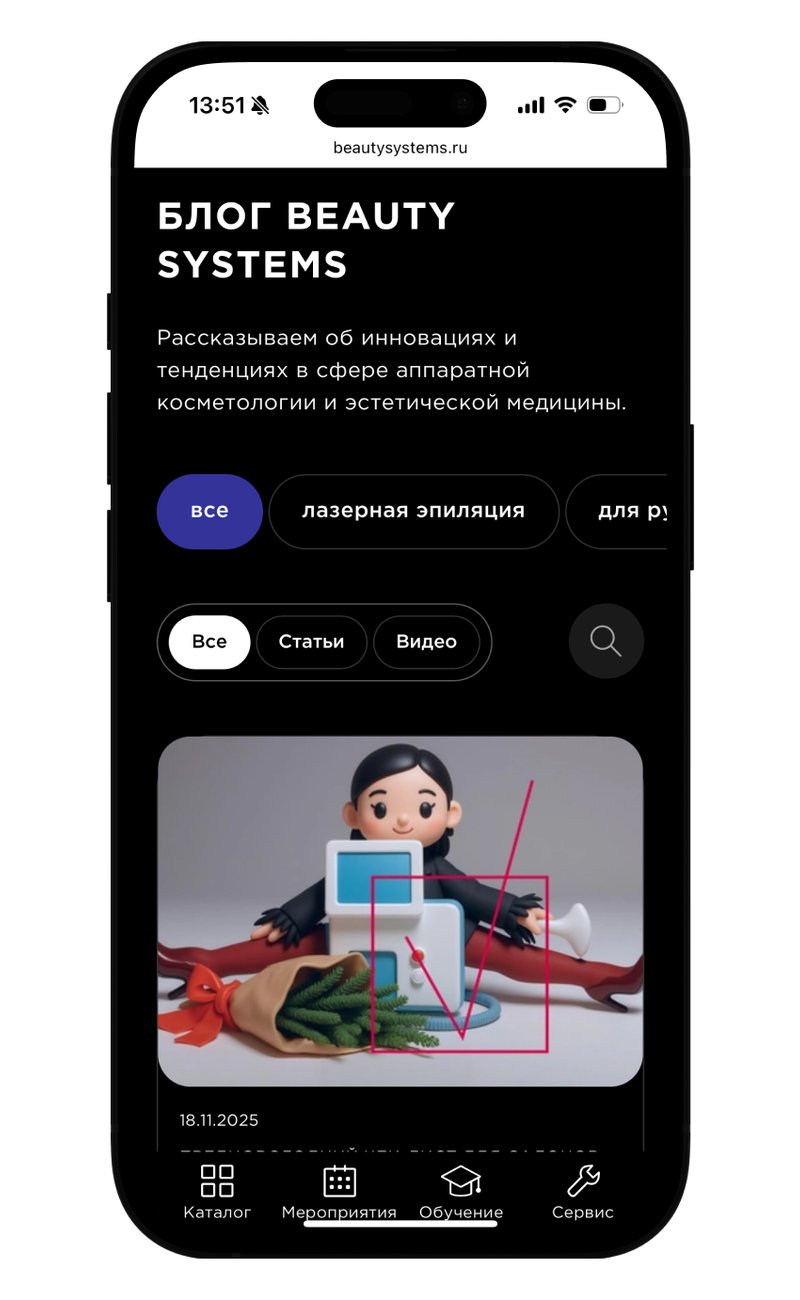Go to the Каталог section
The width and height of the screenshot is (800, 1300).
[217, 1192]
